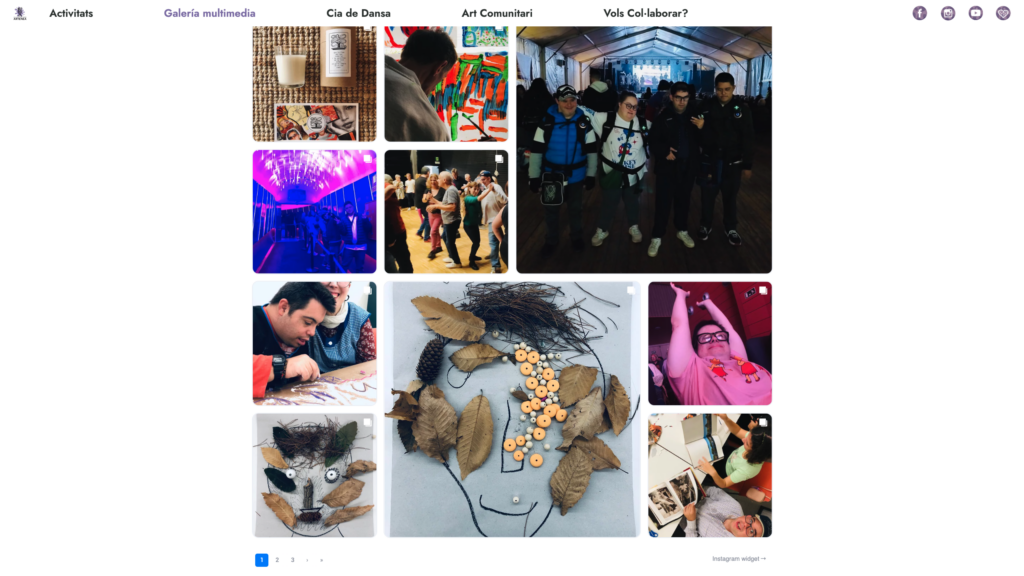
Task: Open the photo of people dancing
Action: 446,212
